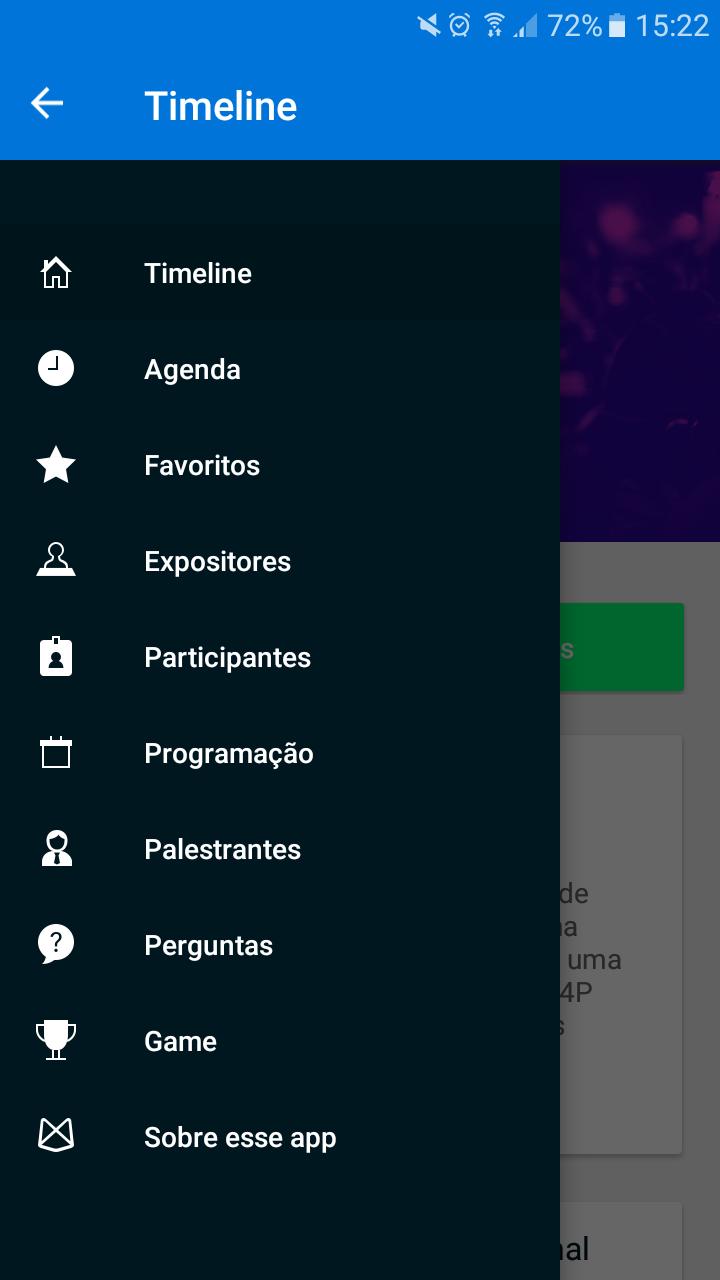Open Perguntas

coord(208,945)
